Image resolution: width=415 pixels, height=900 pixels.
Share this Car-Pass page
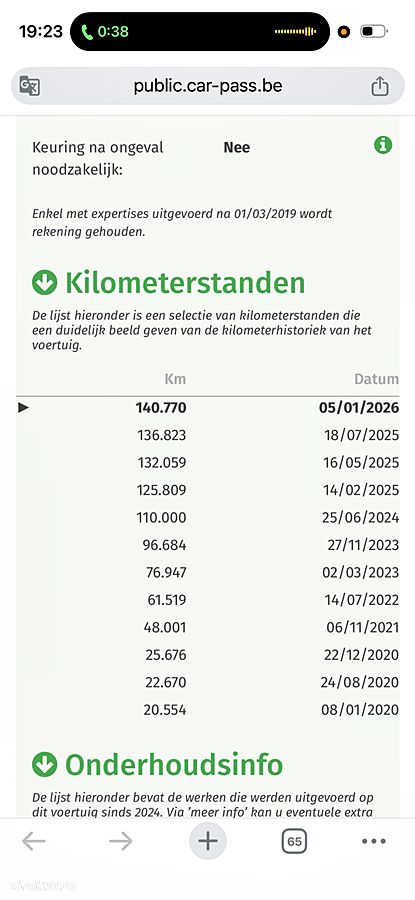click(x=380, y=86)
